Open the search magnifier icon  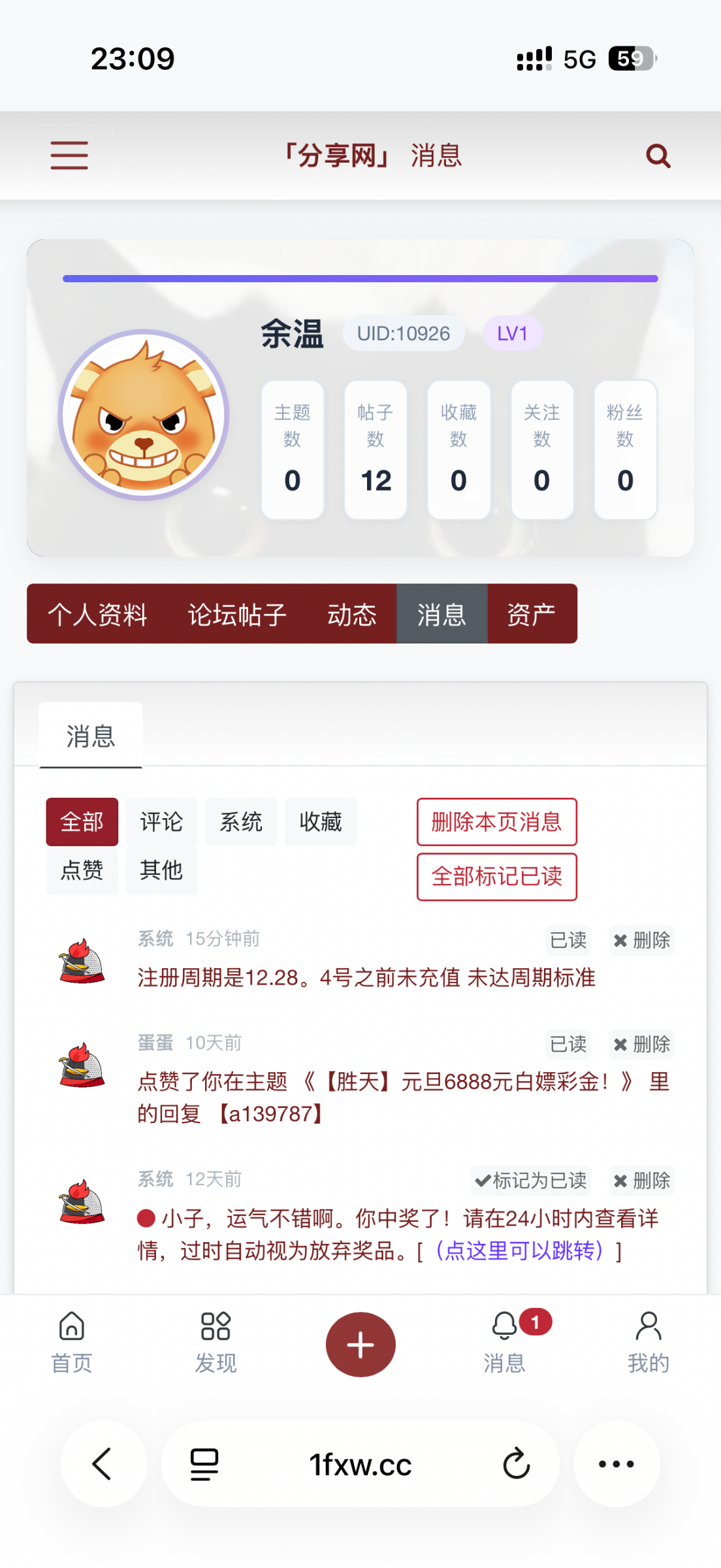point(658,156)
